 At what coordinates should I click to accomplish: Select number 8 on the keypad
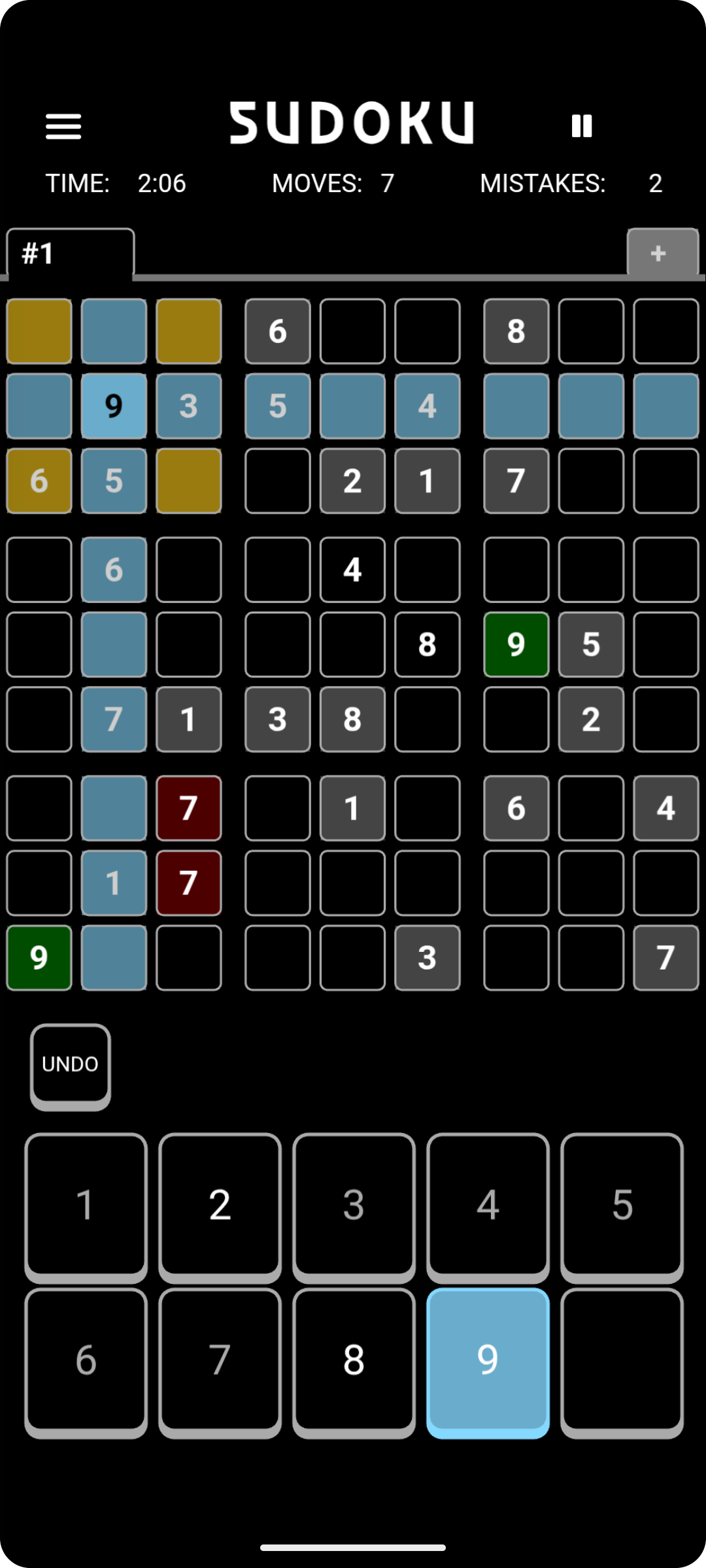tap(354, 1360)
